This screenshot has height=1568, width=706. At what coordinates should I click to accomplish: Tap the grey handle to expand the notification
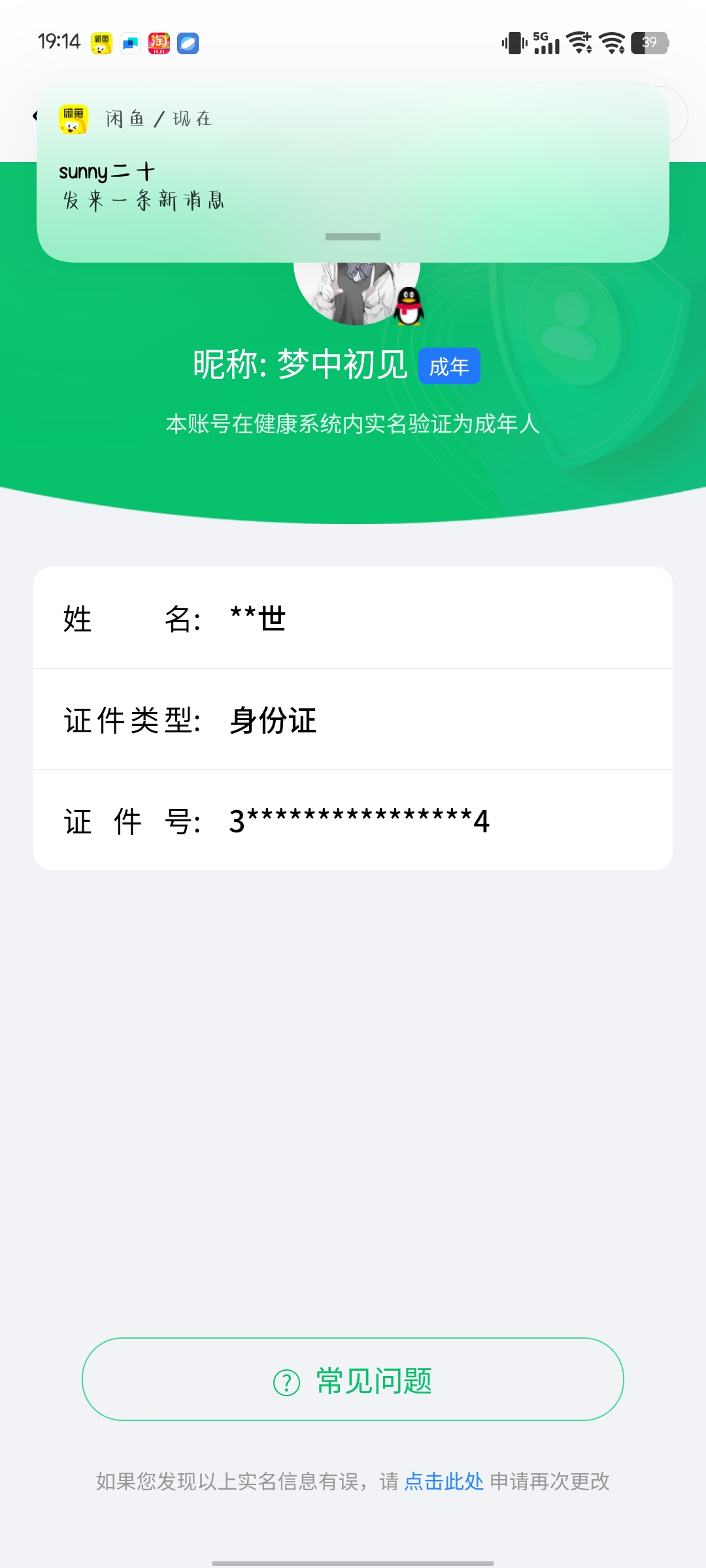(353, 238)
